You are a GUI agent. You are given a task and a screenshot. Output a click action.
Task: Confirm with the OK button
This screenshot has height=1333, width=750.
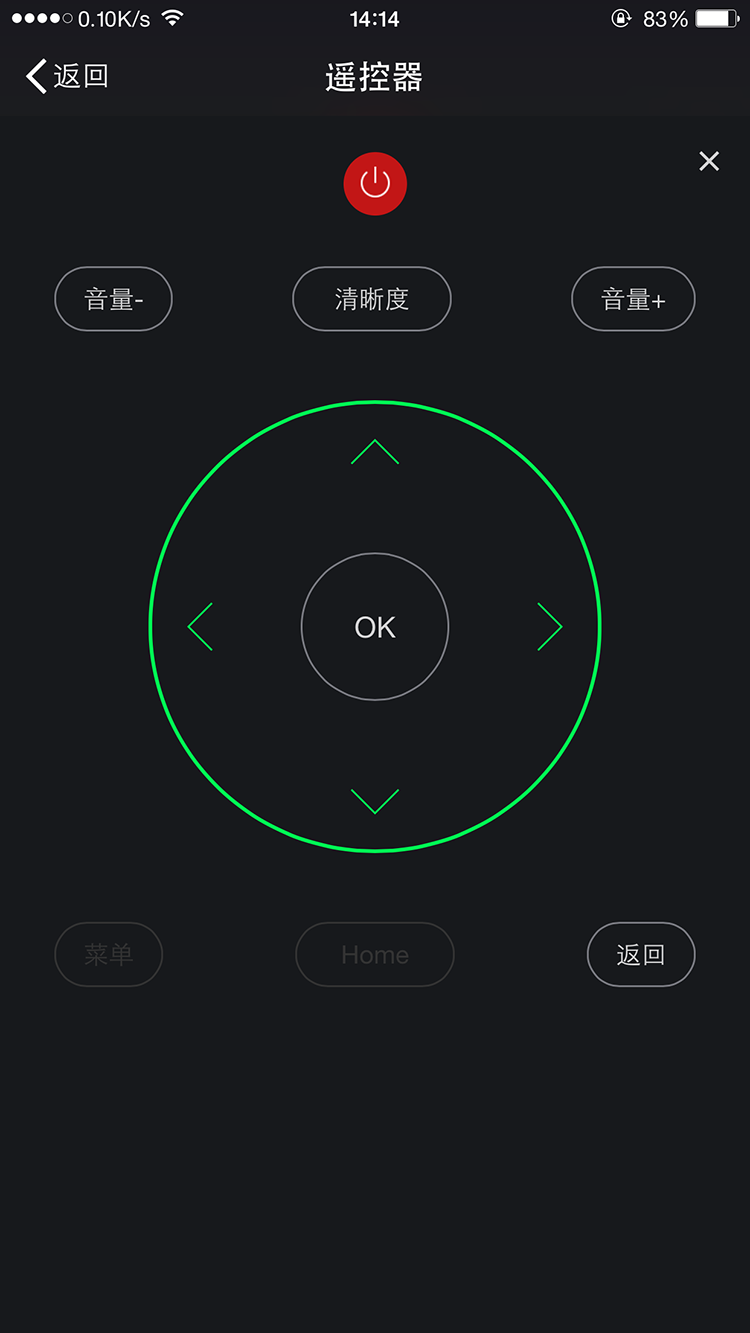coord(375,627)
